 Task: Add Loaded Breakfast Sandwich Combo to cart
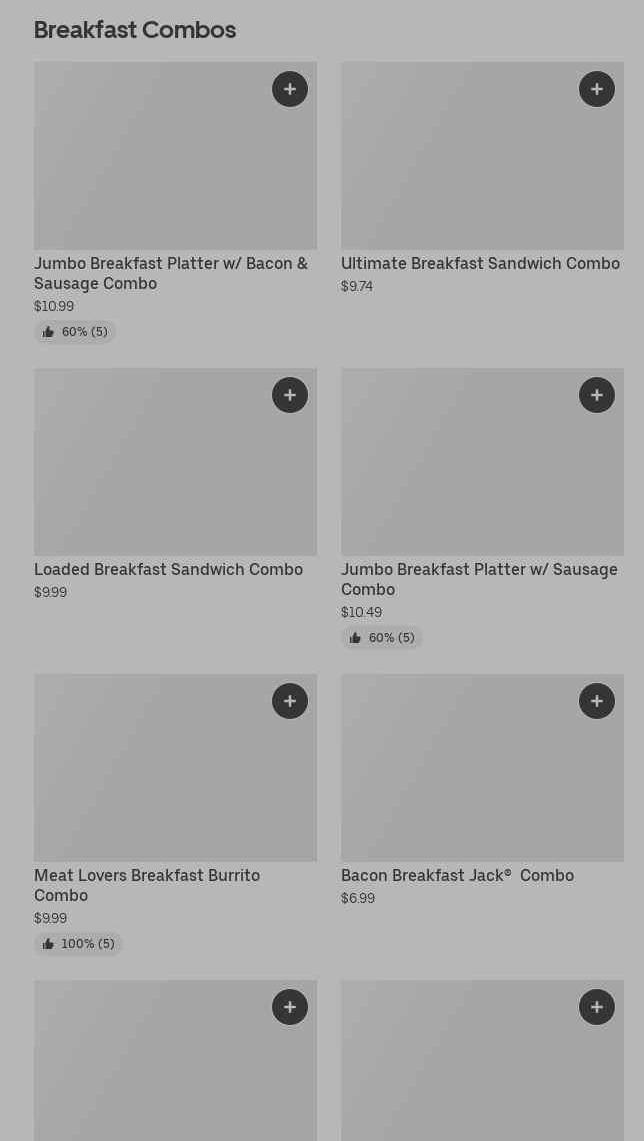290,395
